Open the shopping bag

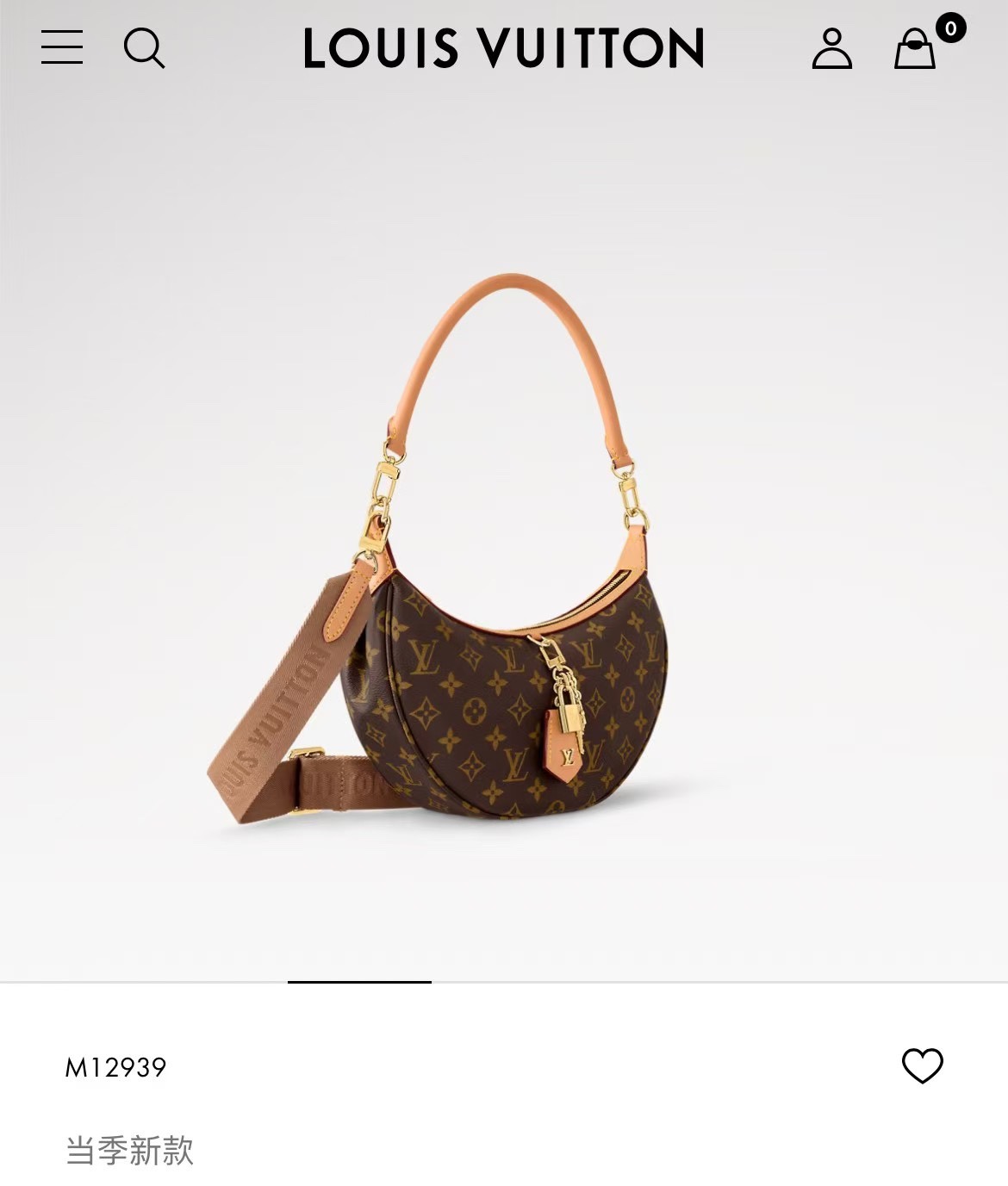pyautogui.click(x=915, y=49)
